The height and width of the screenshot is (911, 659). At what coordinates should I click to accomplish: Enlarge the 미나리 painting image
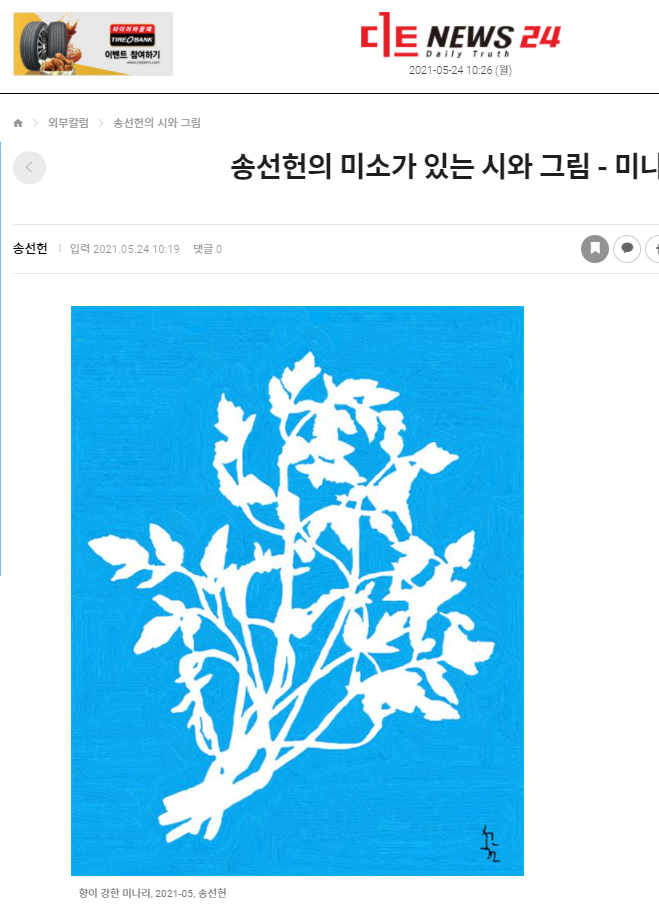pyautogui.click(x=297, y=590)
